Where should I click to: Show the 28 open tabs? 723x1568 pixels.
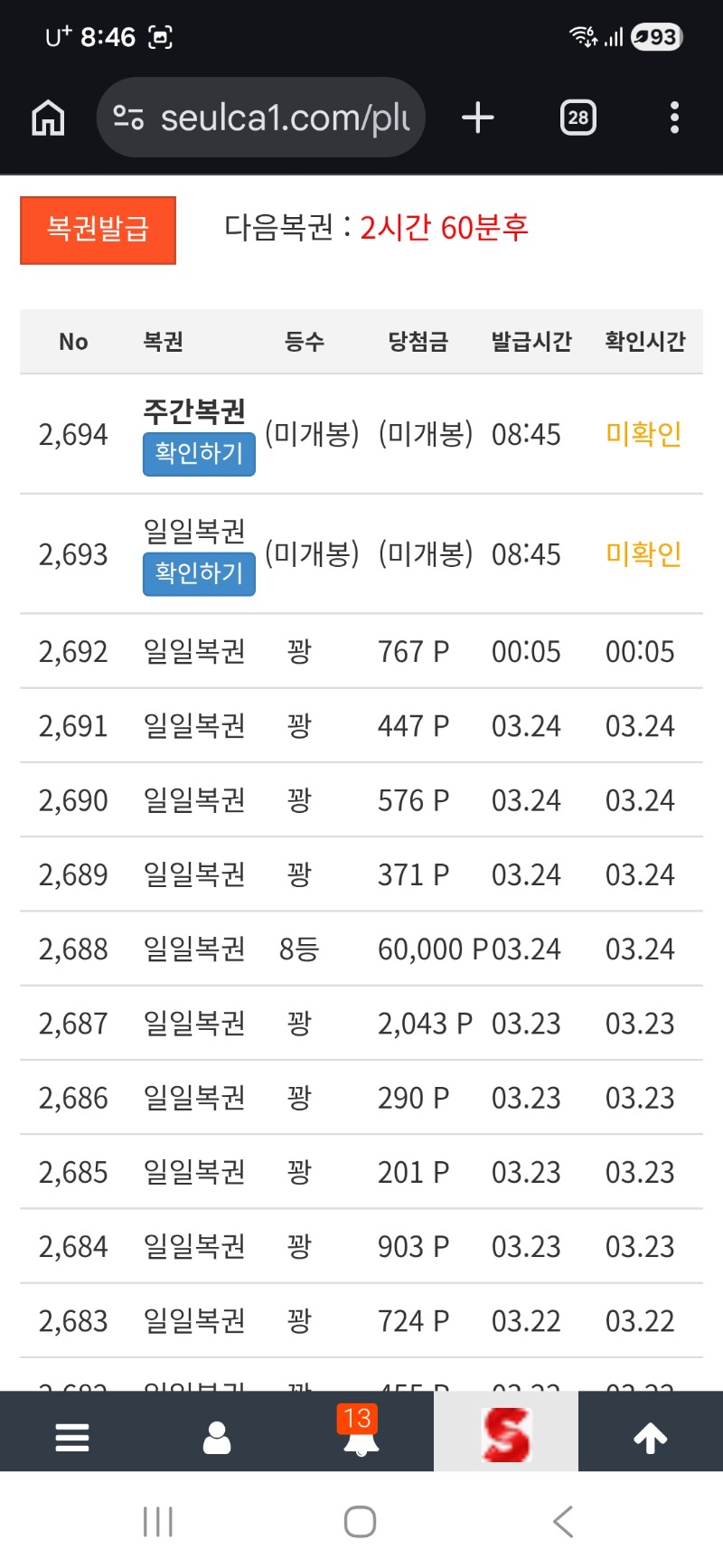point(577,118)
